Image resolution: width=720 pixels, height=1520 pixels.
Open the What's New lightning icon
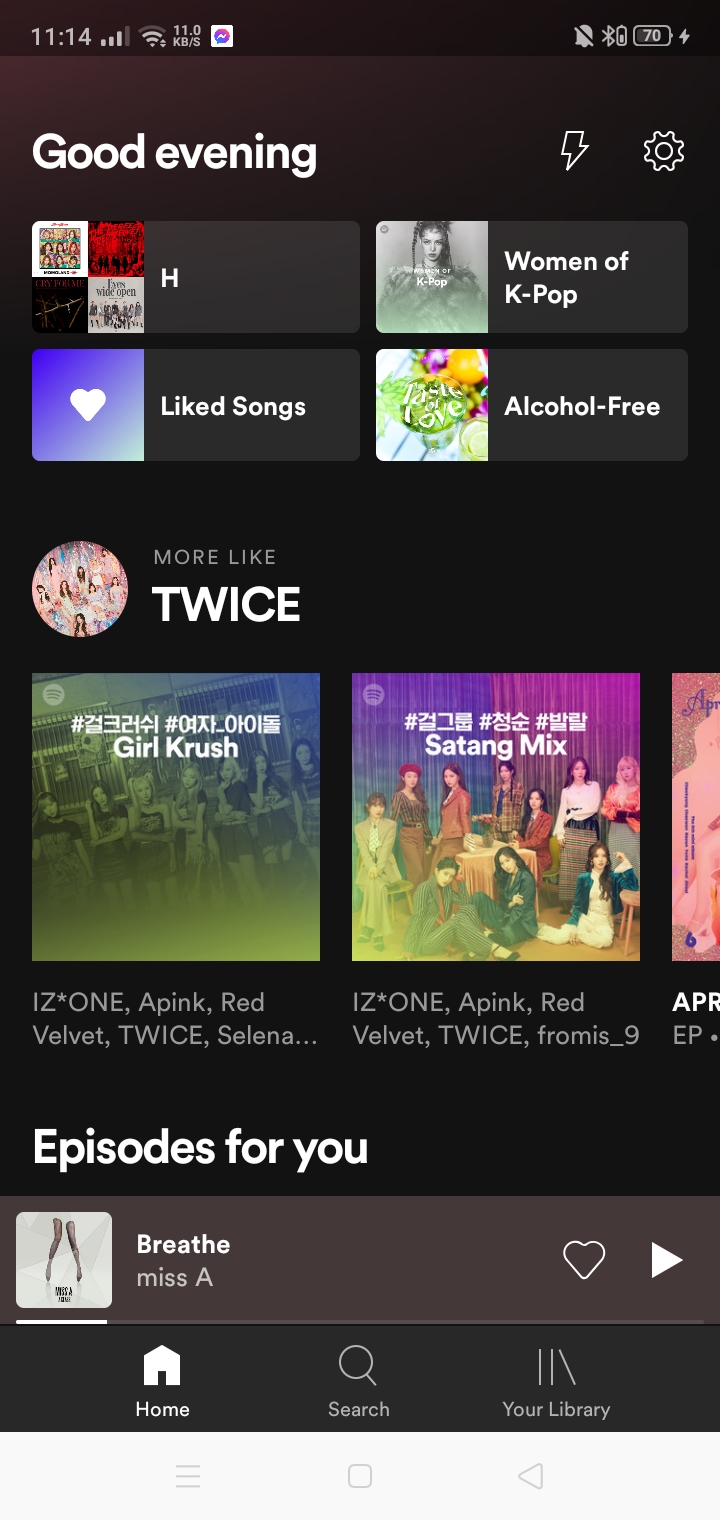(x=574, y=151)
